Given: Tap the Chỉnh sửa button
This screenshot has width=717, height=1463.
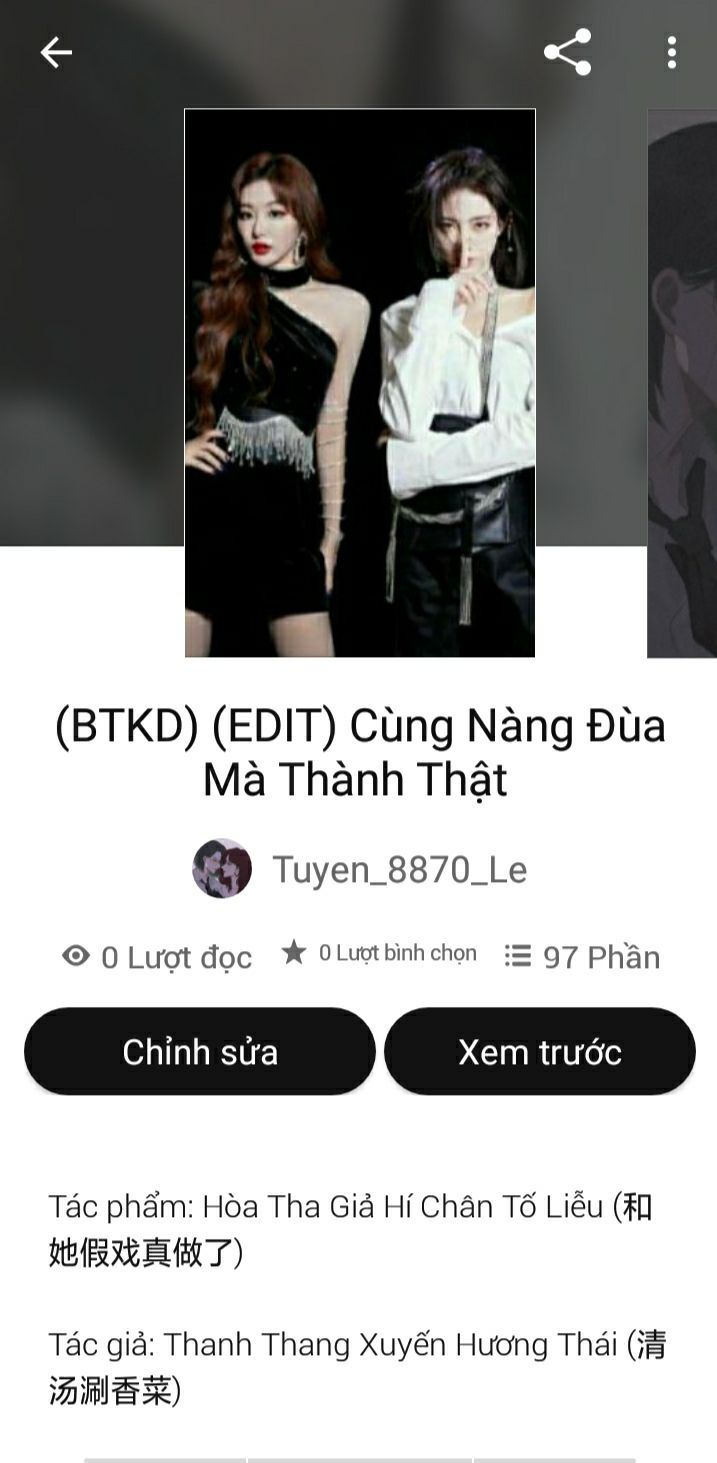Looking at the screenshot, I should [200, 1051].
